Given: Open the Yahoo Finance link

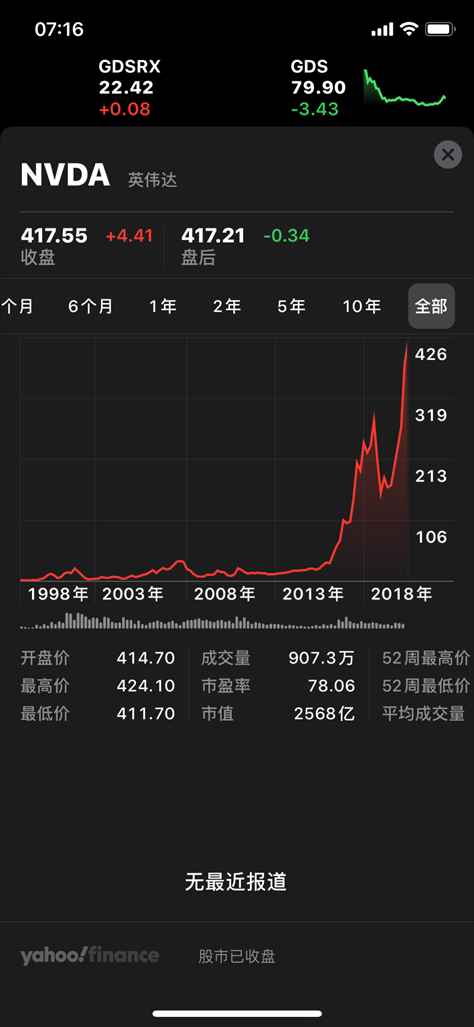Looking at the screenshot, I should tap(90, 956).
